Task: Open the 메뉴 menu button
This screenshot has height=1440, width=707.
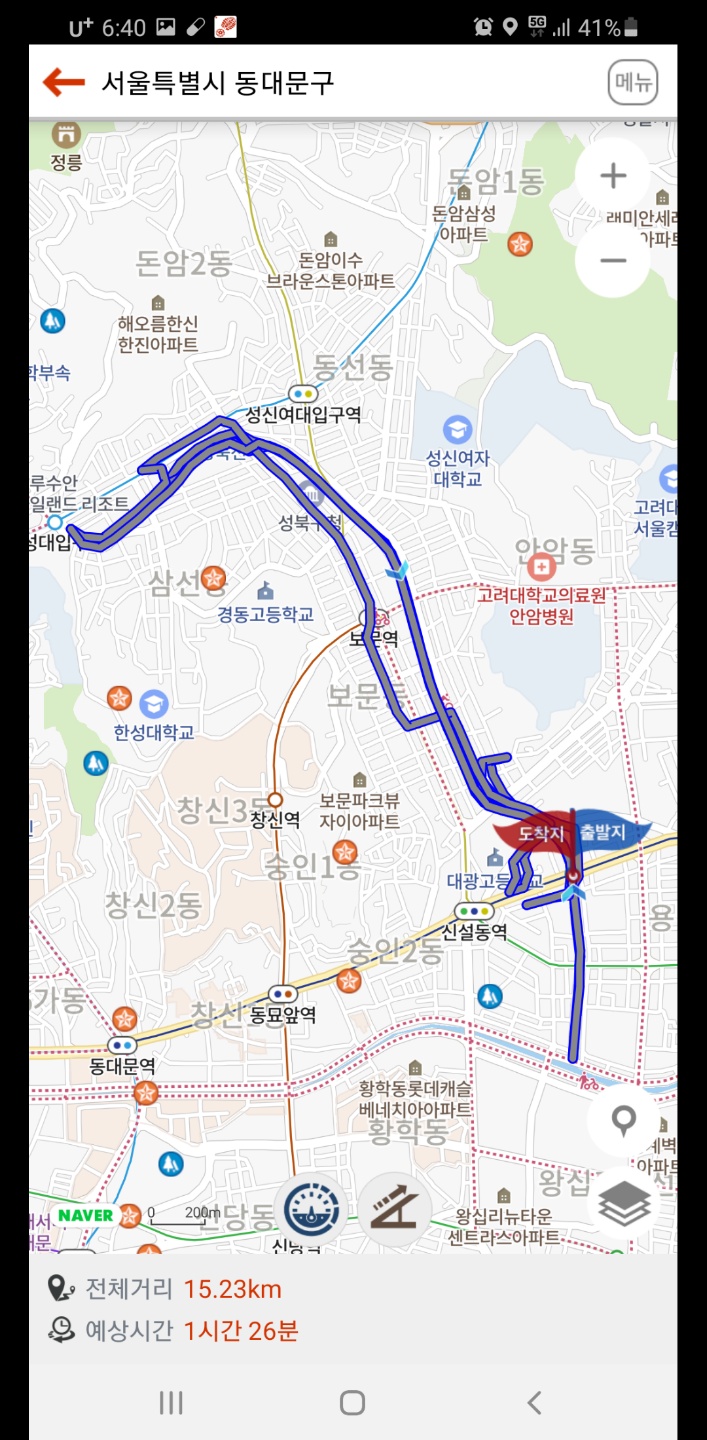Action: 633,83
